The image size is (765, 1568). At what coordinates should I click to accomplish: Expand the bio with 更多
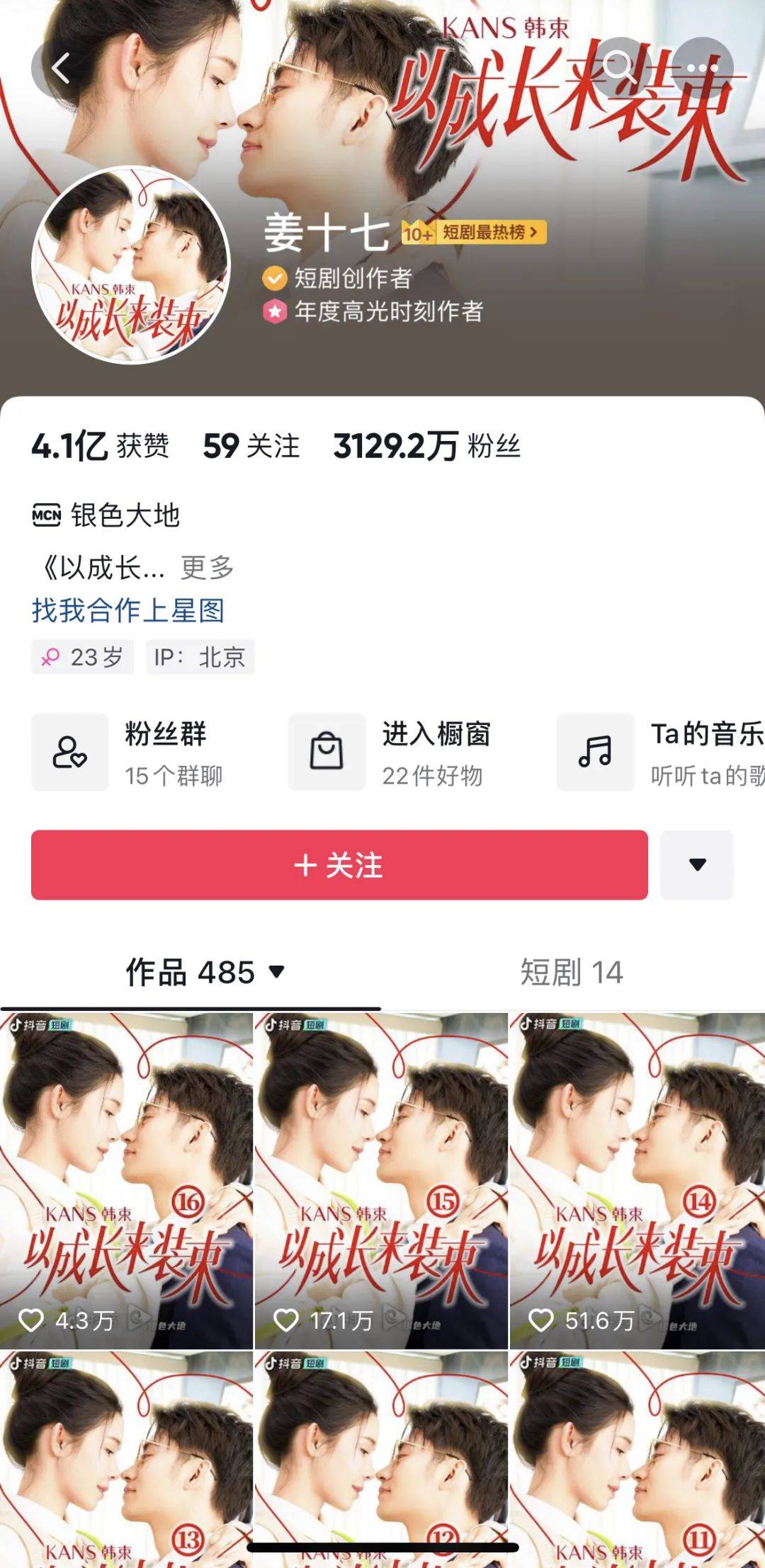pyautogui.click(x=207, y=567)
